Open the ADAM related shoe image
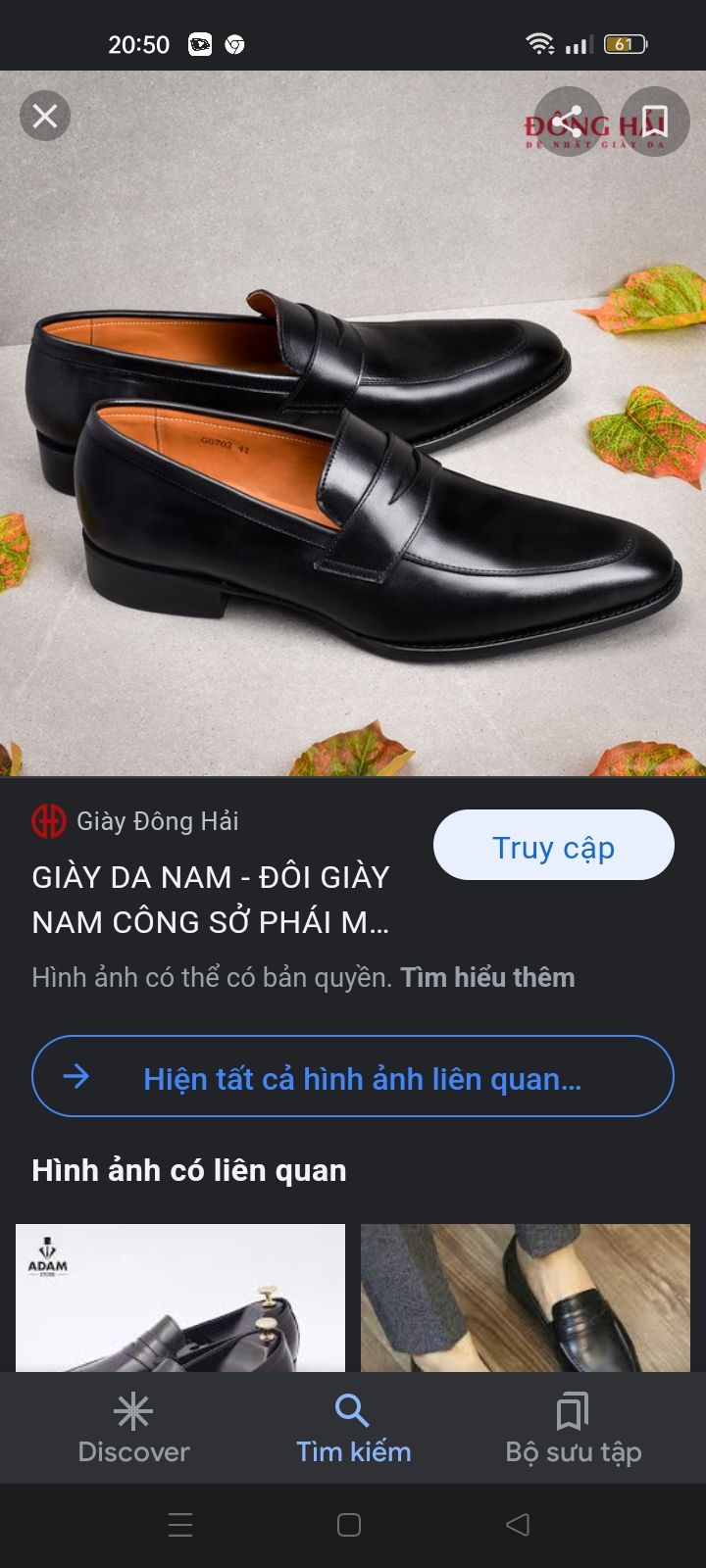This screenshot has height=1568, width=706. click(x=180, y=1297)
